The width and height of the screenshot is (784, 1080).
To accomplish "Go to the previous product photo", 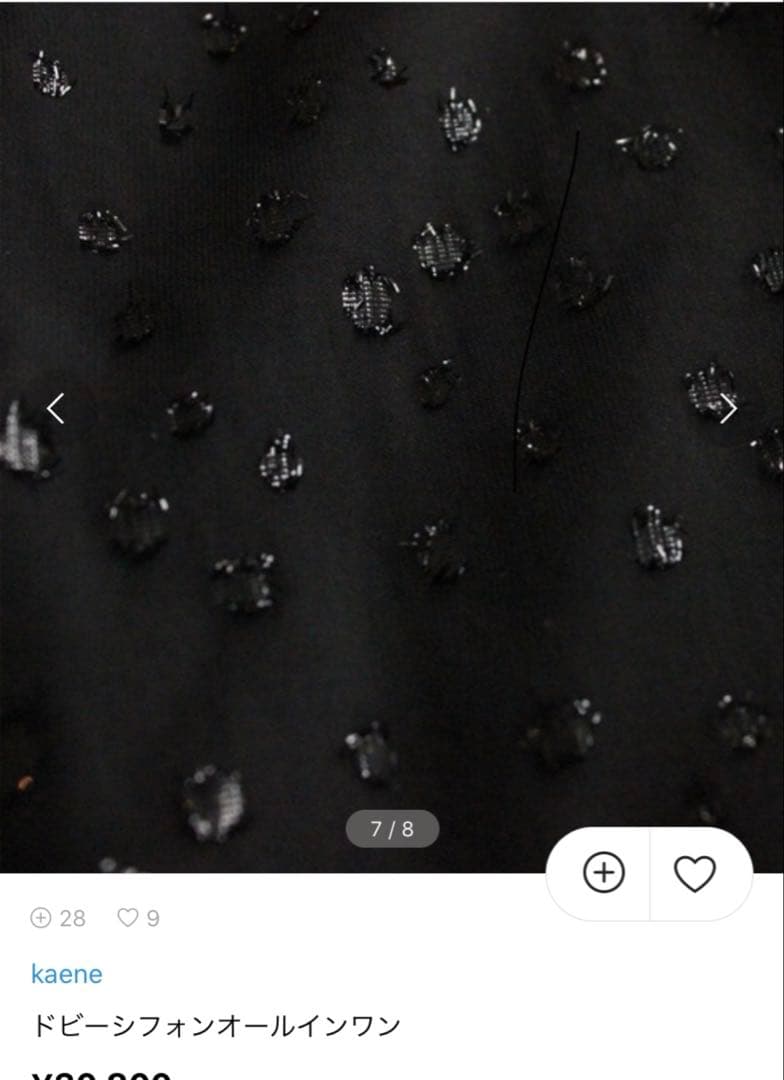I will (x=56, y=408).
